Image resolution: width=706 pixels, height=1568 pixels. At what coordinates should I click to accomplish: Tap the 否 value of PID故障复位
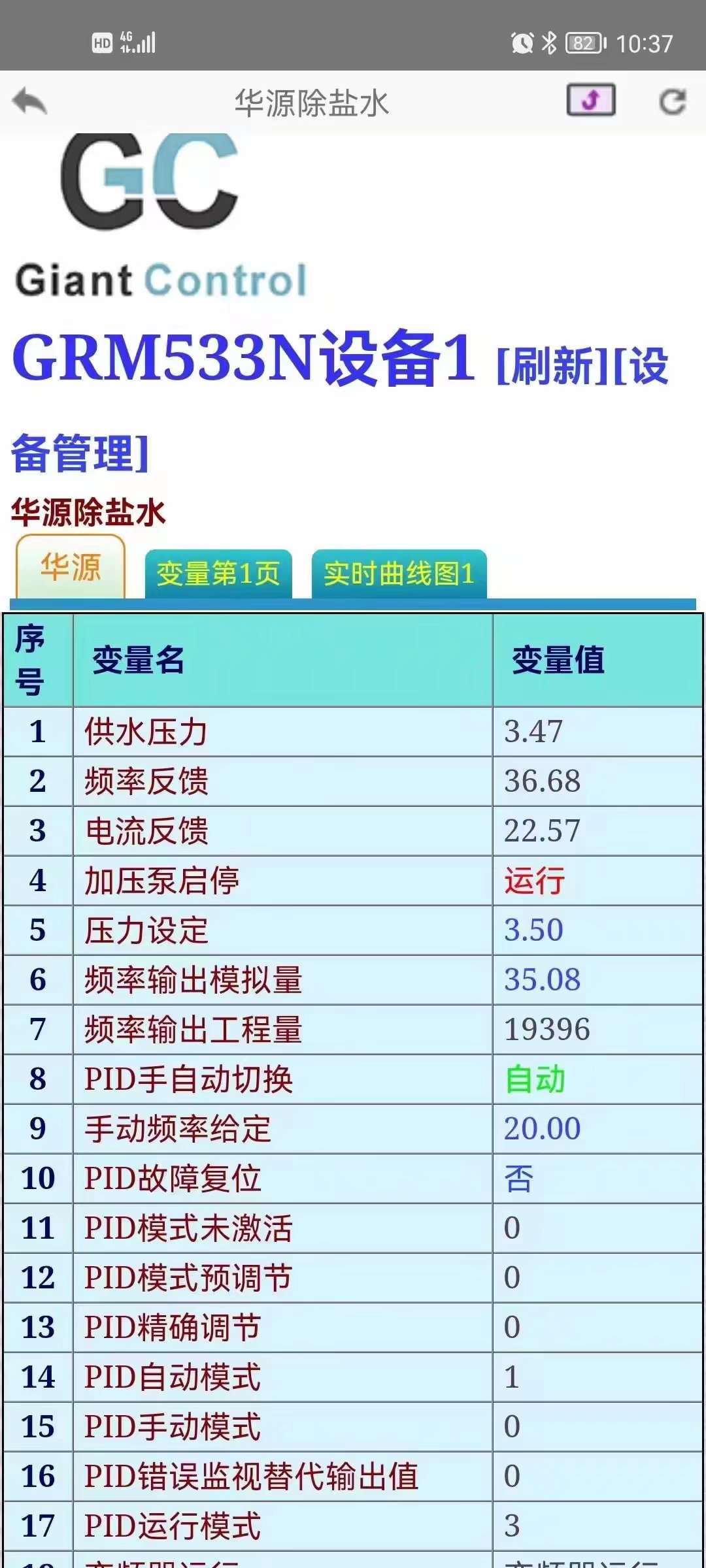[518, 1178]
